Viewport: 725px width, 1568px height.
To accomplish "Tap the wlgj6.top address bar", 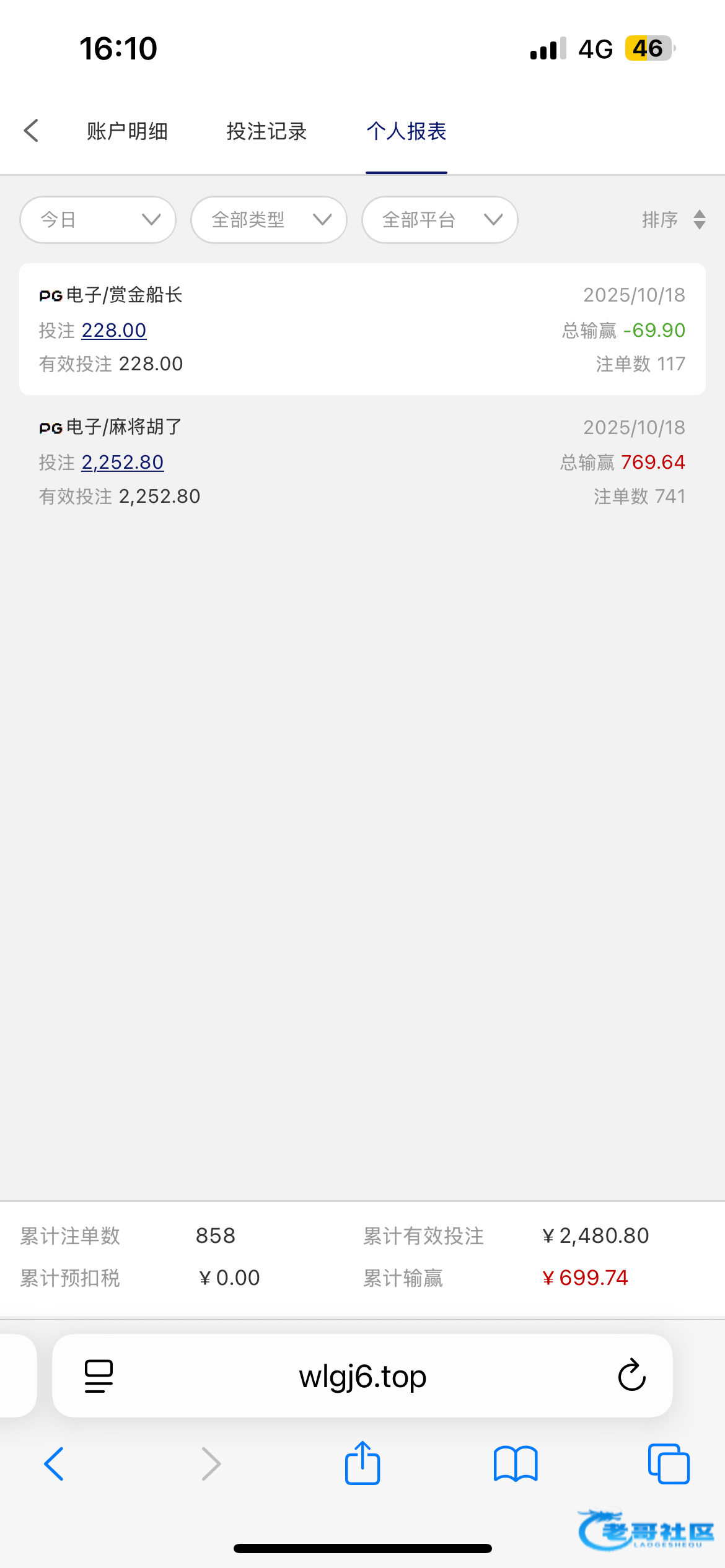I will coord(362,1377).
